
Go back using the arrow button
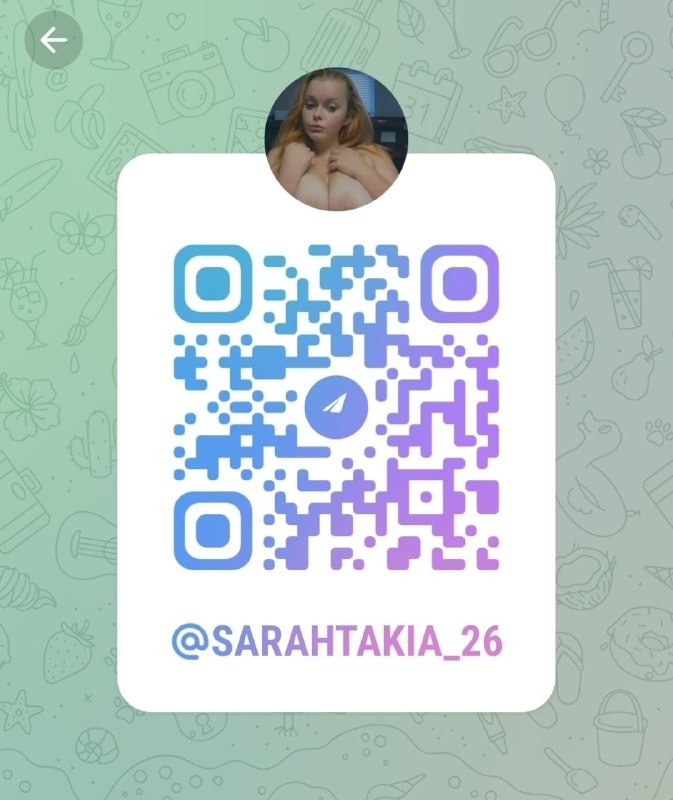pyautogui.click(x=53, y=40)
